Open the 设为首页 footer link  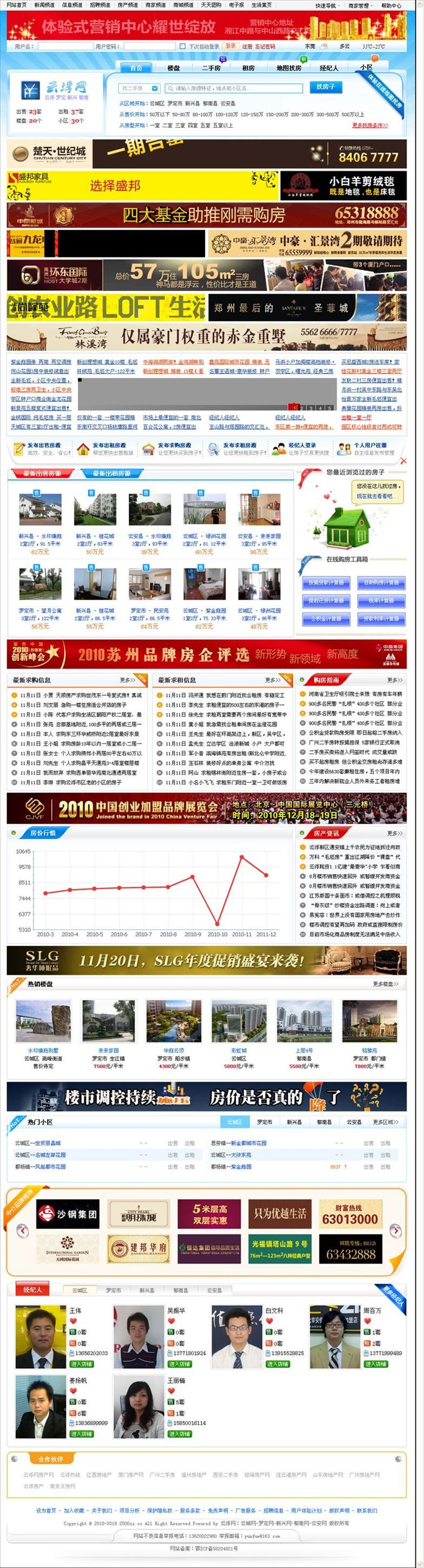point(45,1510)
